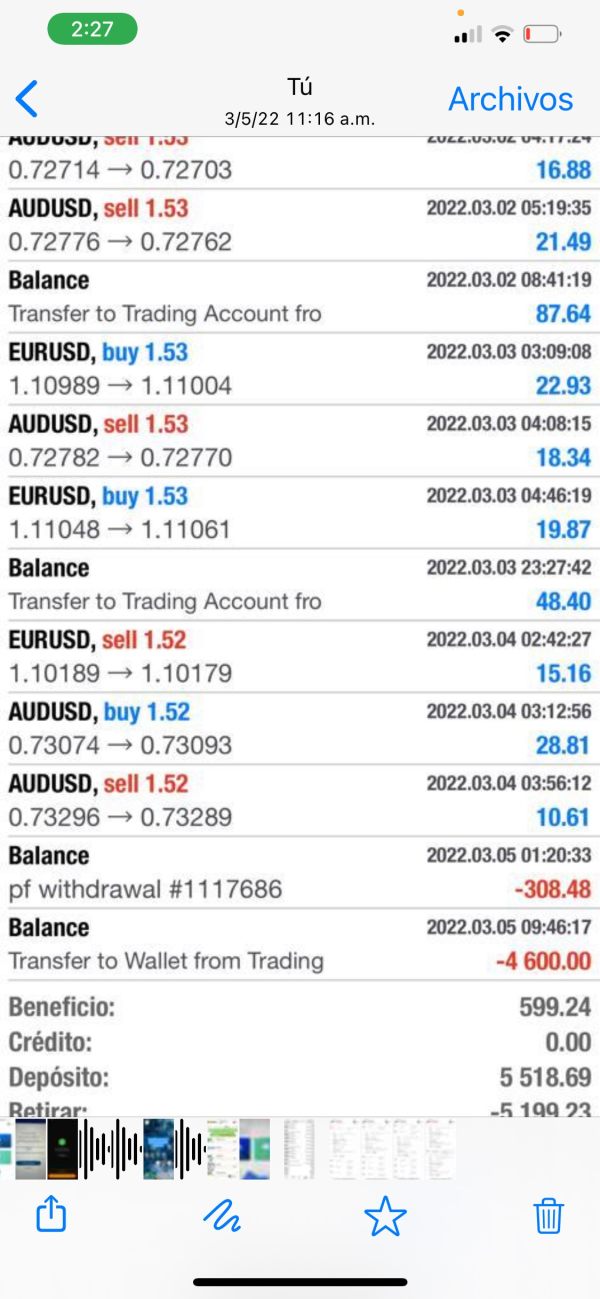Image resolution: width=600 pixels, height=1299 pixels.
Task: Select the first audio waveform in the strip
Action: point(109,1148)
